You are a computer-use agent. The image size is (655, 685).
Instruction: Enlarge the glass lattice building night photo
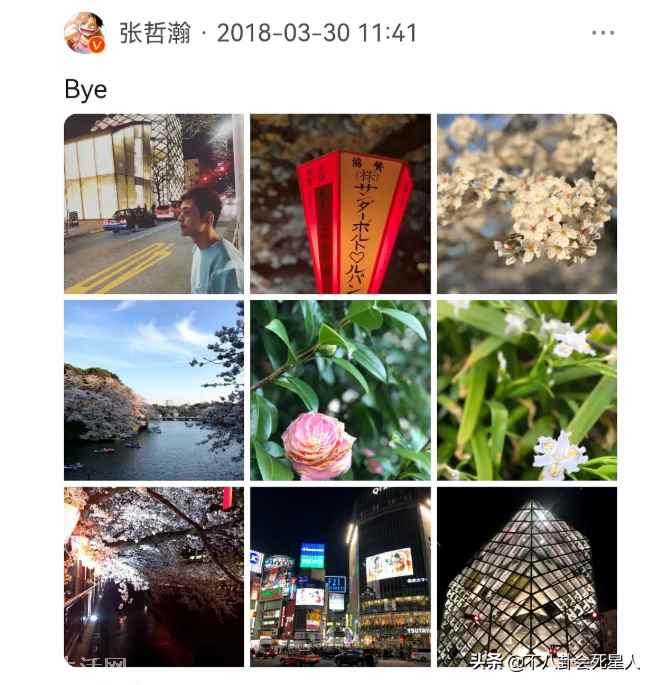[x=526, y=576]
